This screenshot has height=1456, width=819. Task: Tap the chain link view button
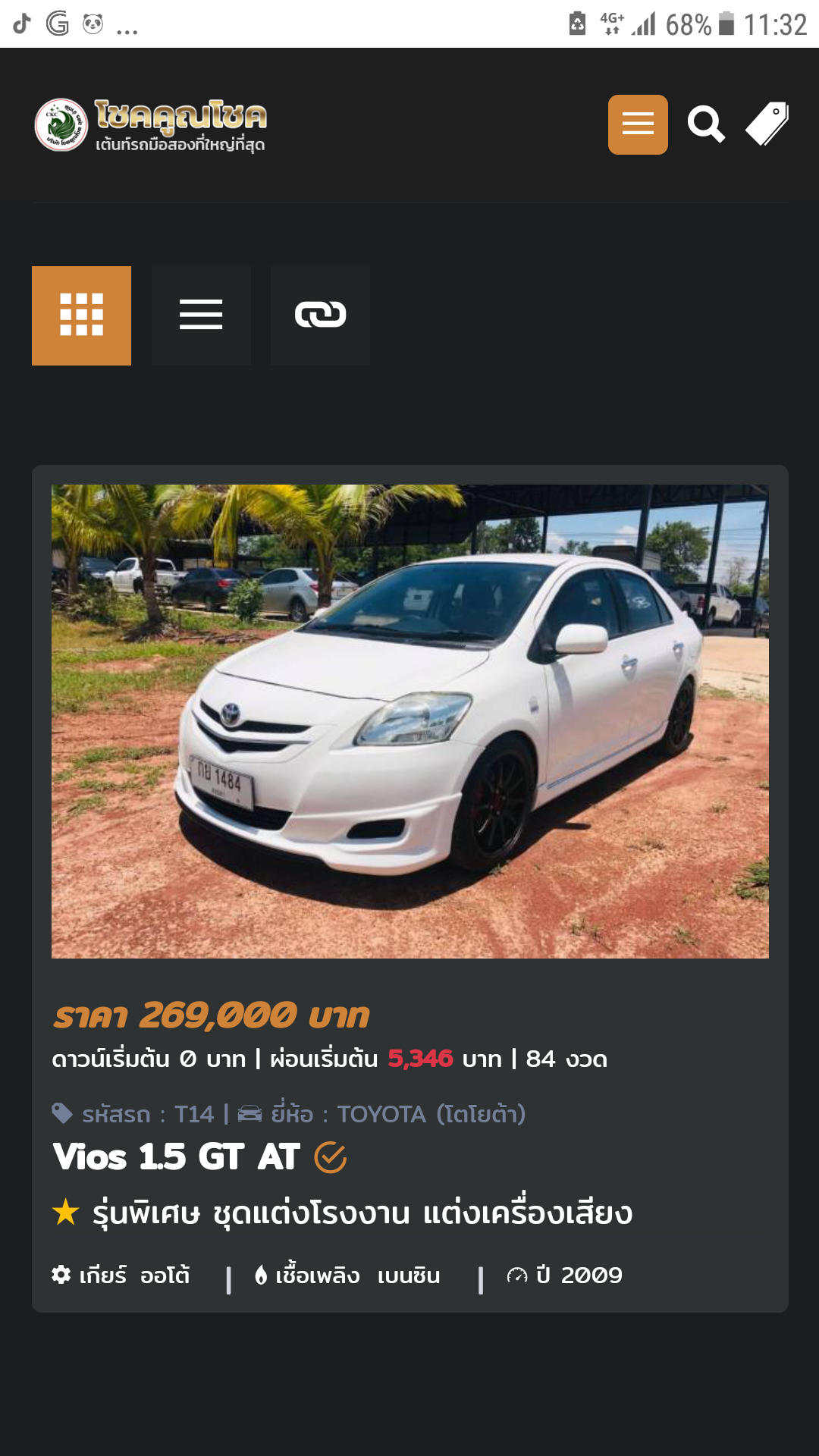320,315
